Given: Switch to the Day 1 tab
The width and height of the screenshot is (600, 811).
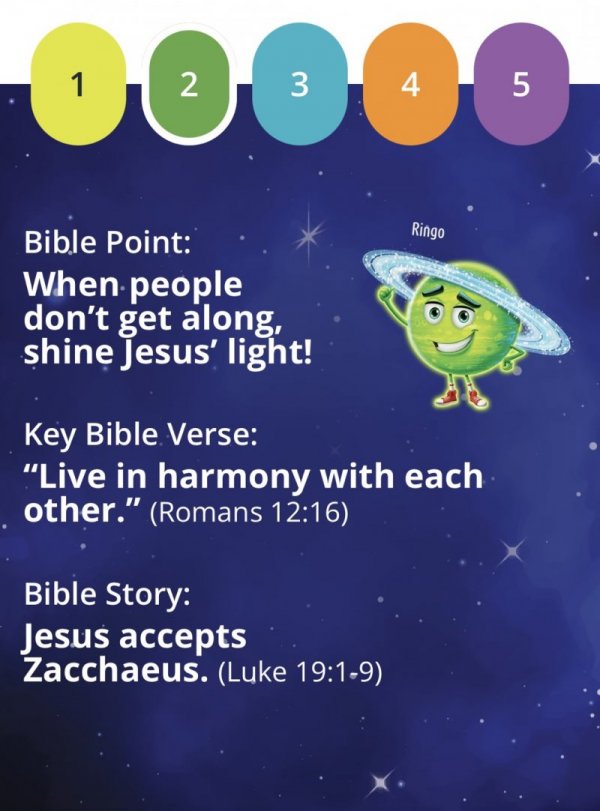Looking at the screenshot, I should pos(78,85).
